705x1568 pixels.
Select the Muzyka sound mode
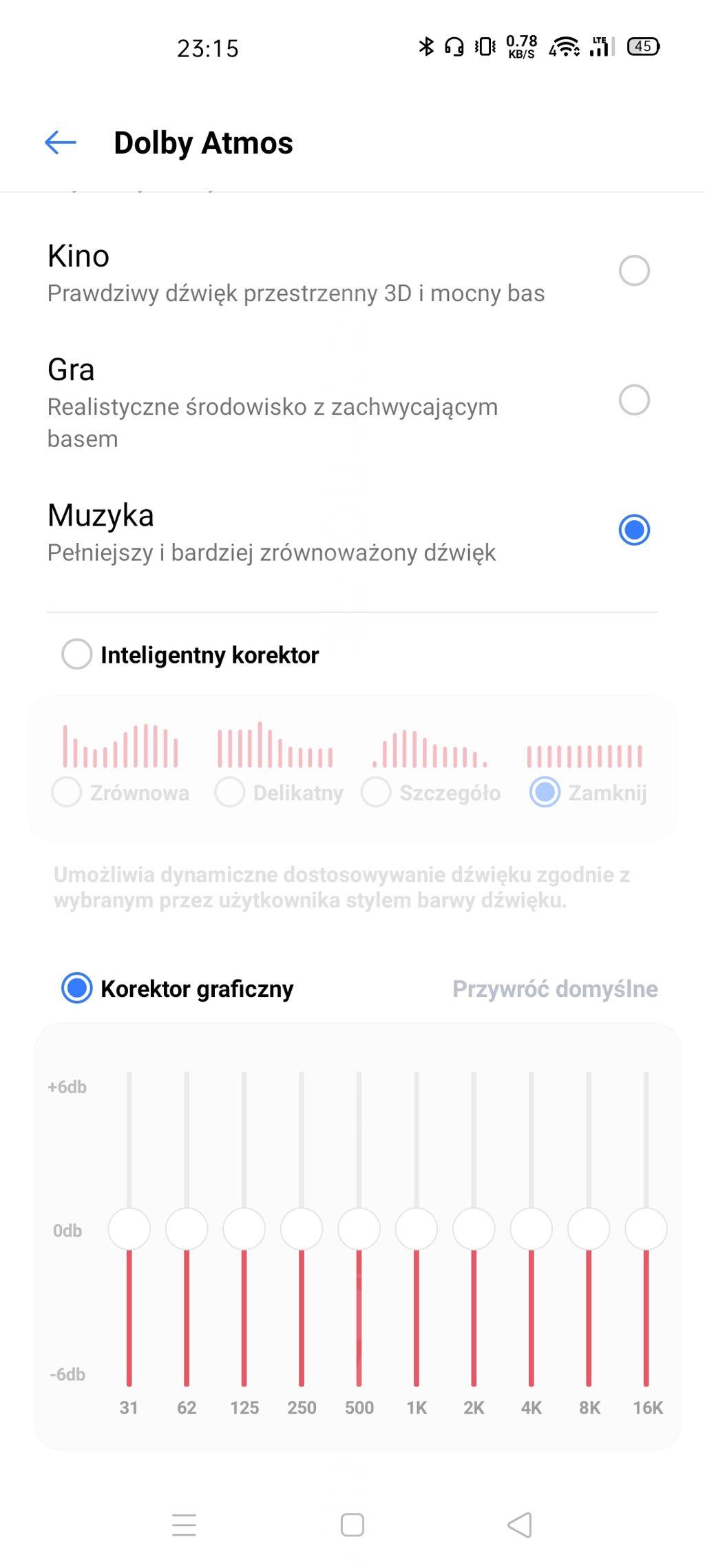[633, 530]
